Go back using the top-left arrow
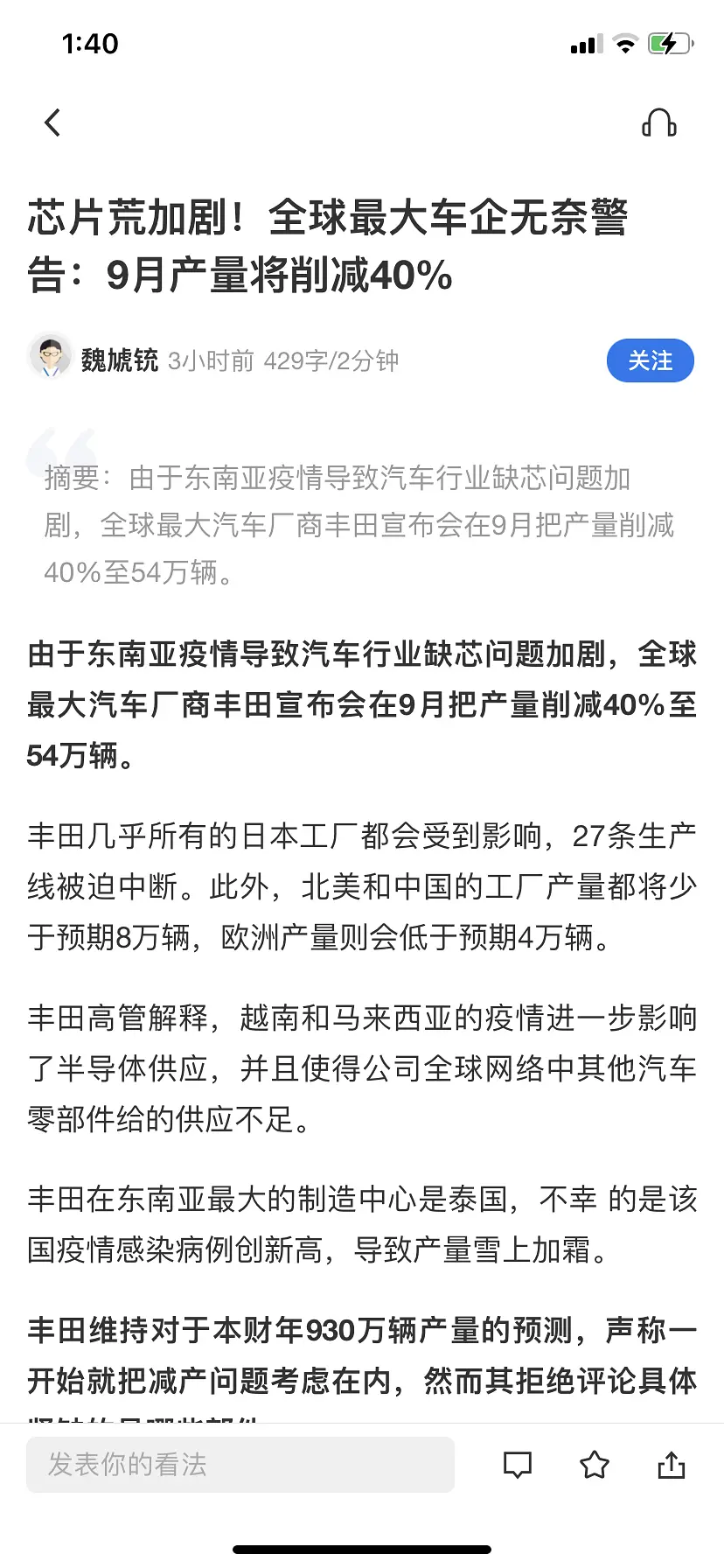This screenshot has width=724, height=1568. [x=52, y=122]
